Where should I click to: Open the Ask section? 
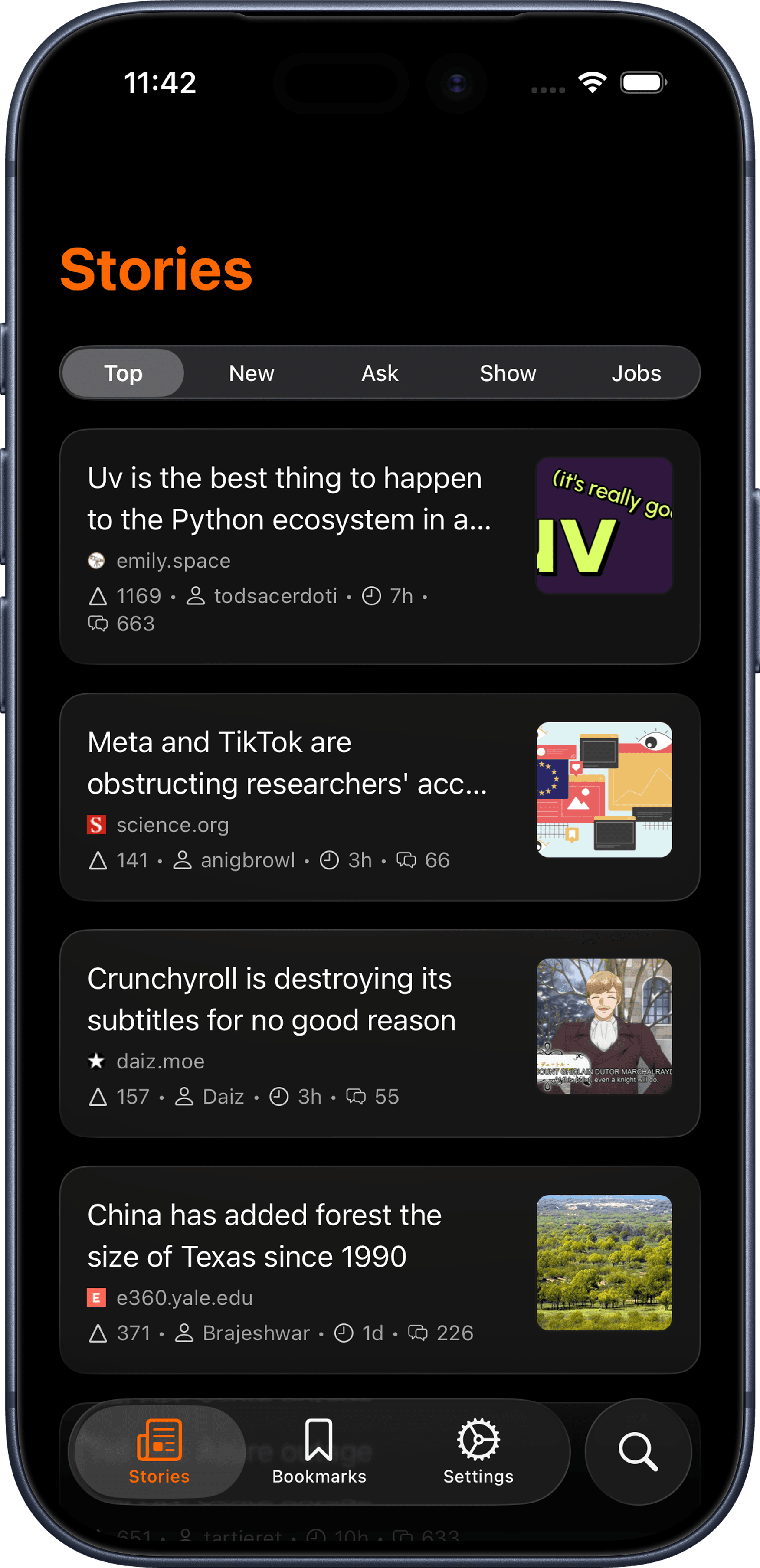click(x=380, y=372)
